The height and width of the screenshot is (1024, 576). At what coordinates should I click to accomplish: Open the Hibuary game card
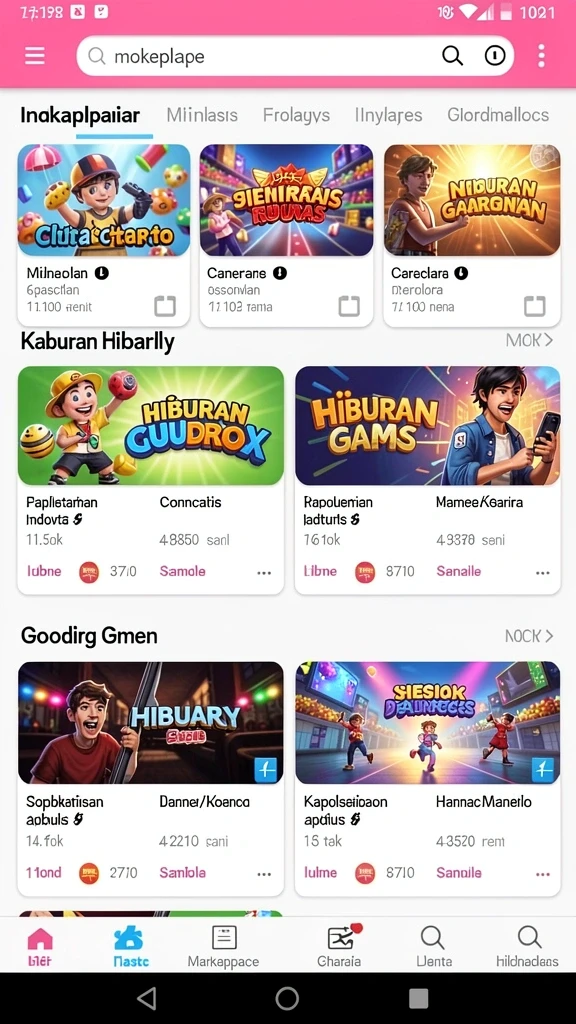[151, 778]
